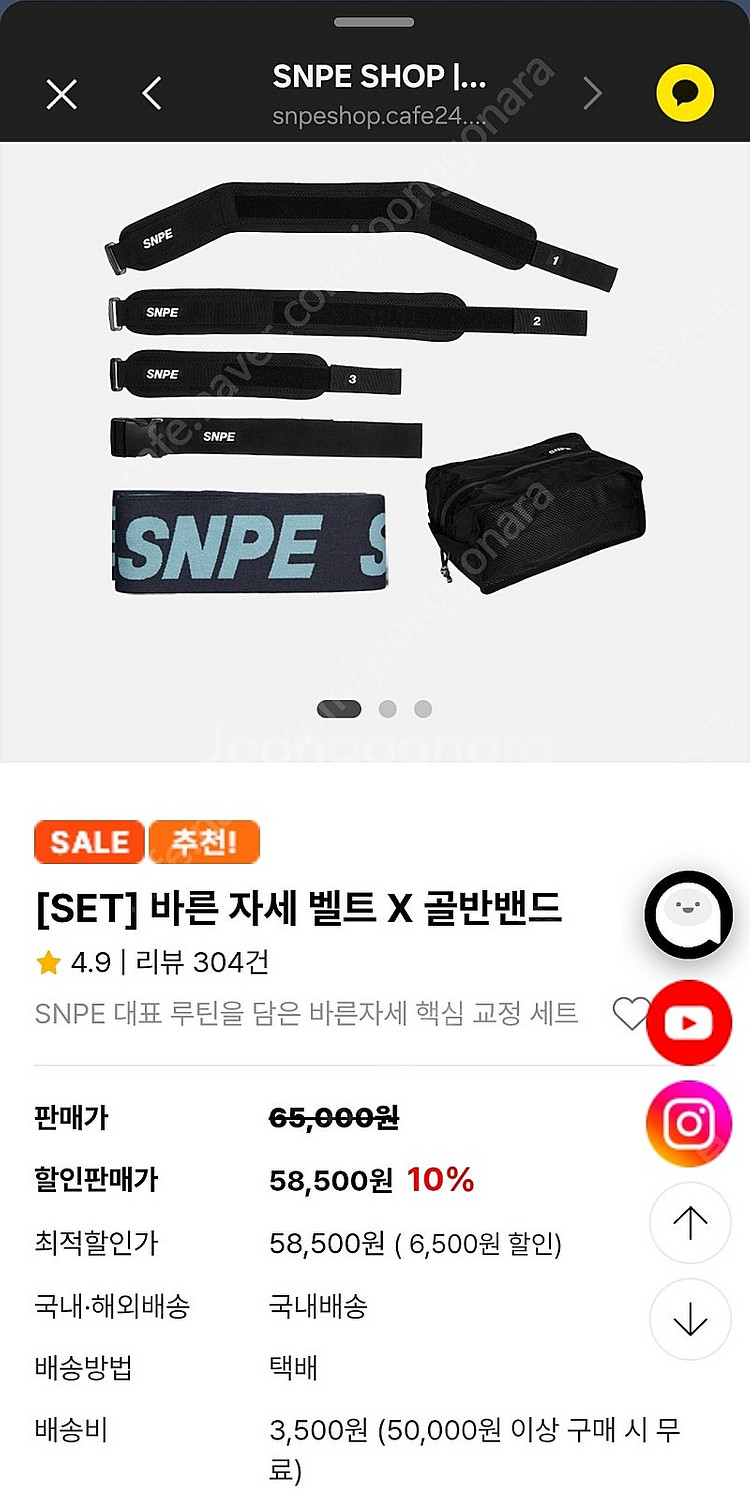This screenshot has height=1501, width=750.
Task: Jump to the second product image dot
Action: pos(388,709)
